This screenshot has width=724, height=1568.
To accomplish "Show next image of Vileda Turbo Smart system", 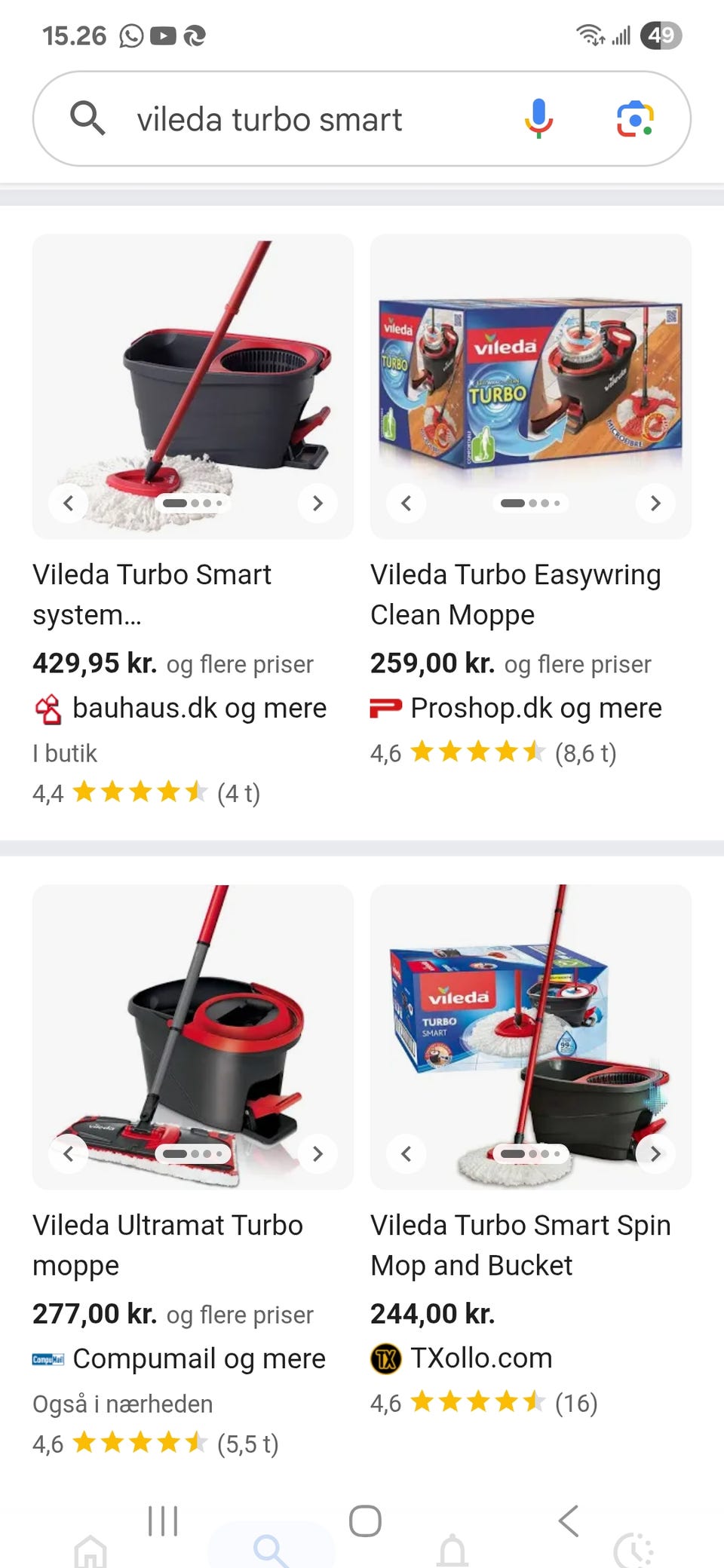I will tap(318, 503).
